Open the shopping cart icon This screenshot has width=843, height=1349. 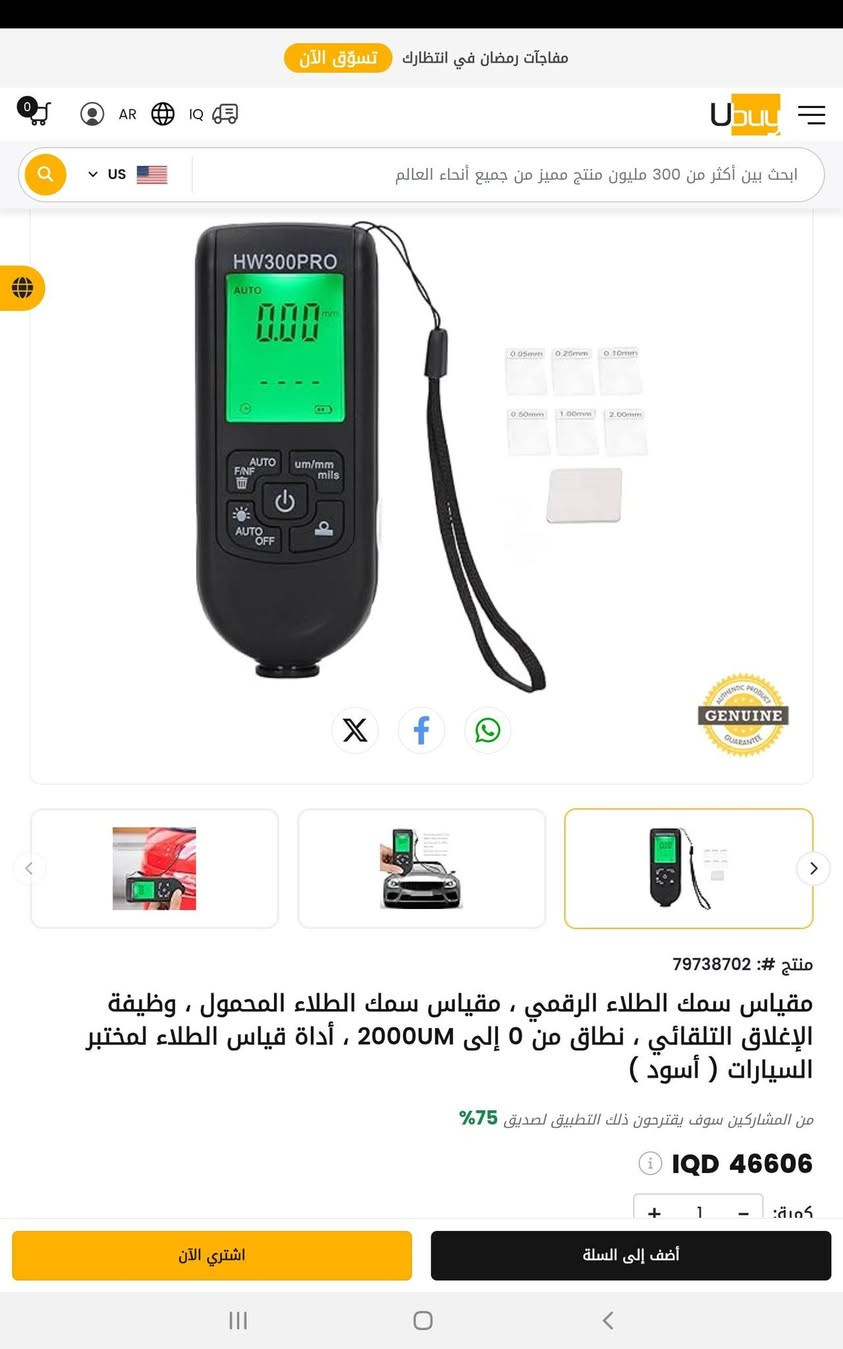point(37,113)
